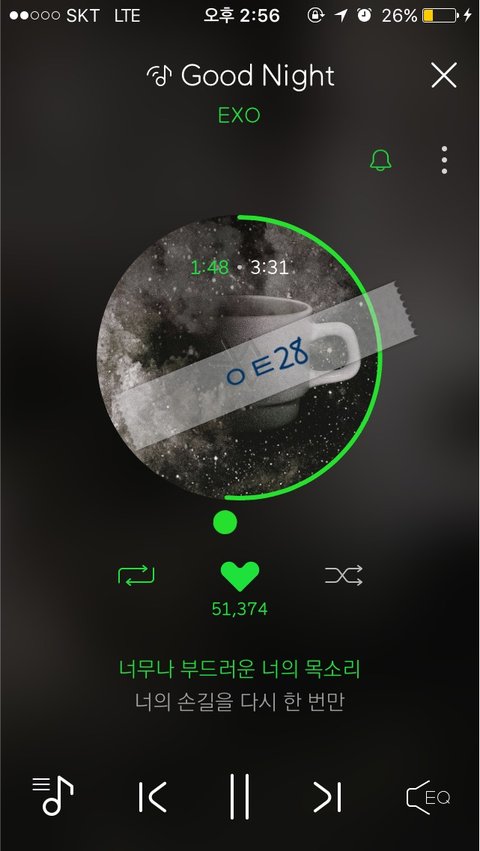This screenshot has width=480, height=851.
Task: Tap the green progress knob below album art
Action: pos(225,522)
